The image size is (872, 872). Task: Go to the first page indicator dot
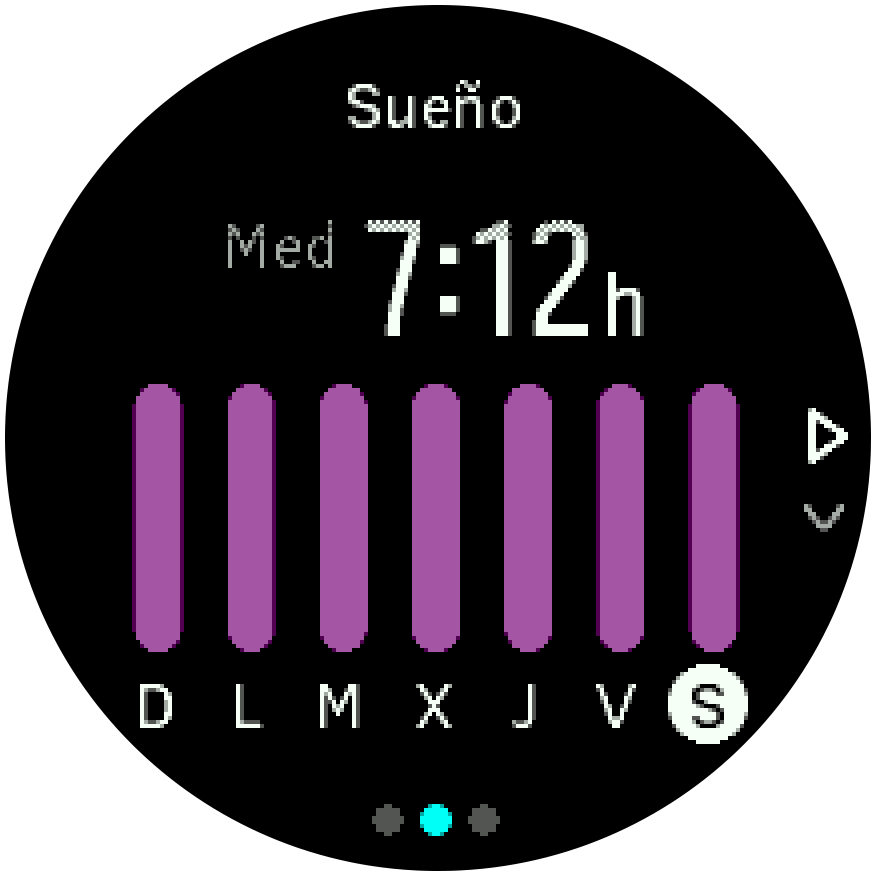tap(388, 821)
